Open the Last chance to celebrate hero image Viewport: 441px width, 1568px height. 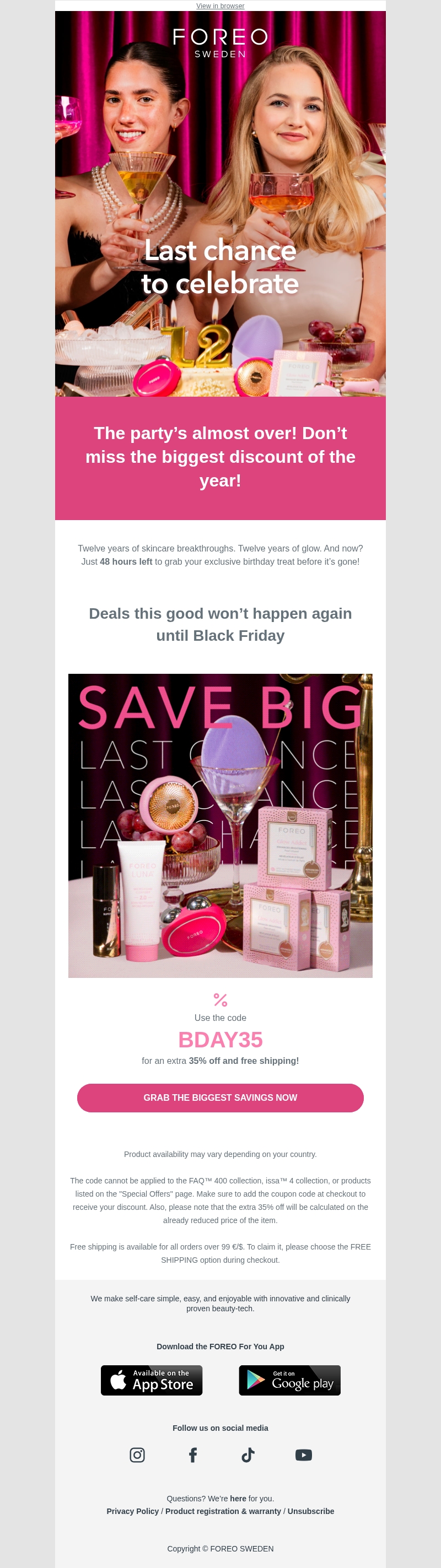click(220, 204)
